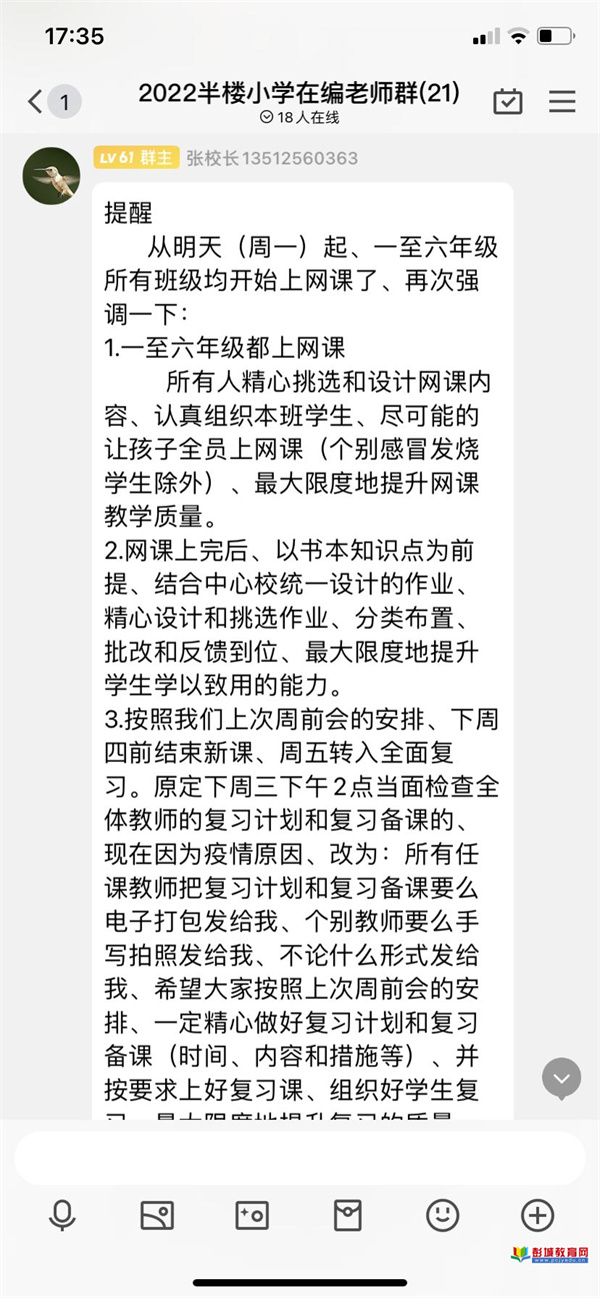Open the group menu with three lines

[563, 101]
